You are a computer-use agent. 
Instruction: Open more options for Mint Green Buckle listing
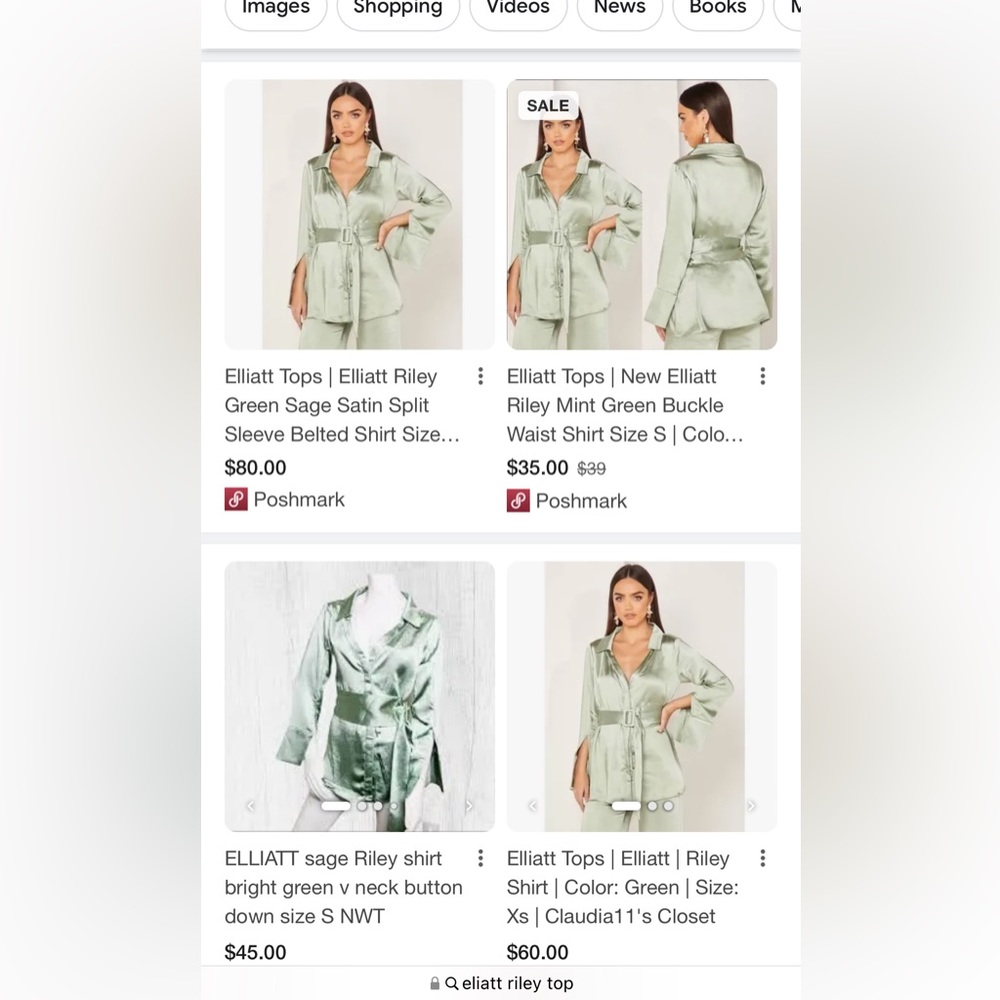tap(762, 376)
